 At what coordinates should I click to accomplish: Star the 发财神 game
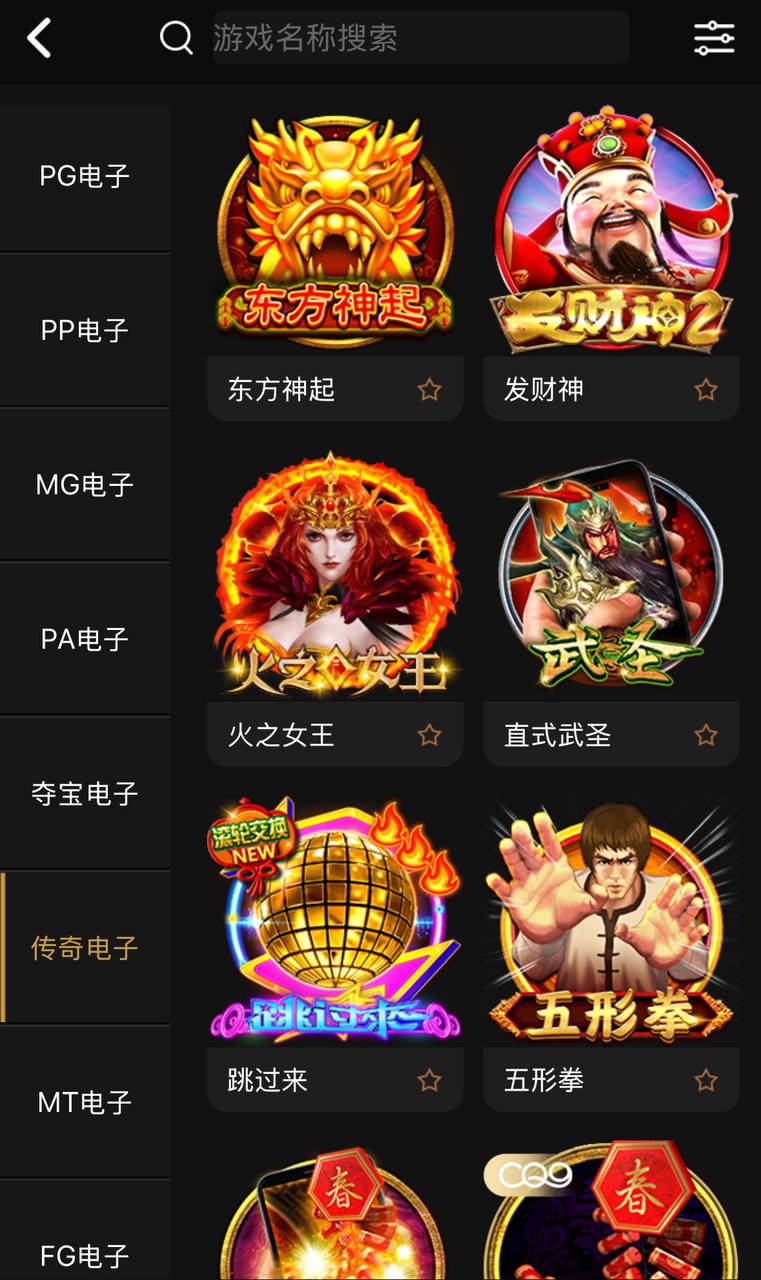(x=706, y=389)
